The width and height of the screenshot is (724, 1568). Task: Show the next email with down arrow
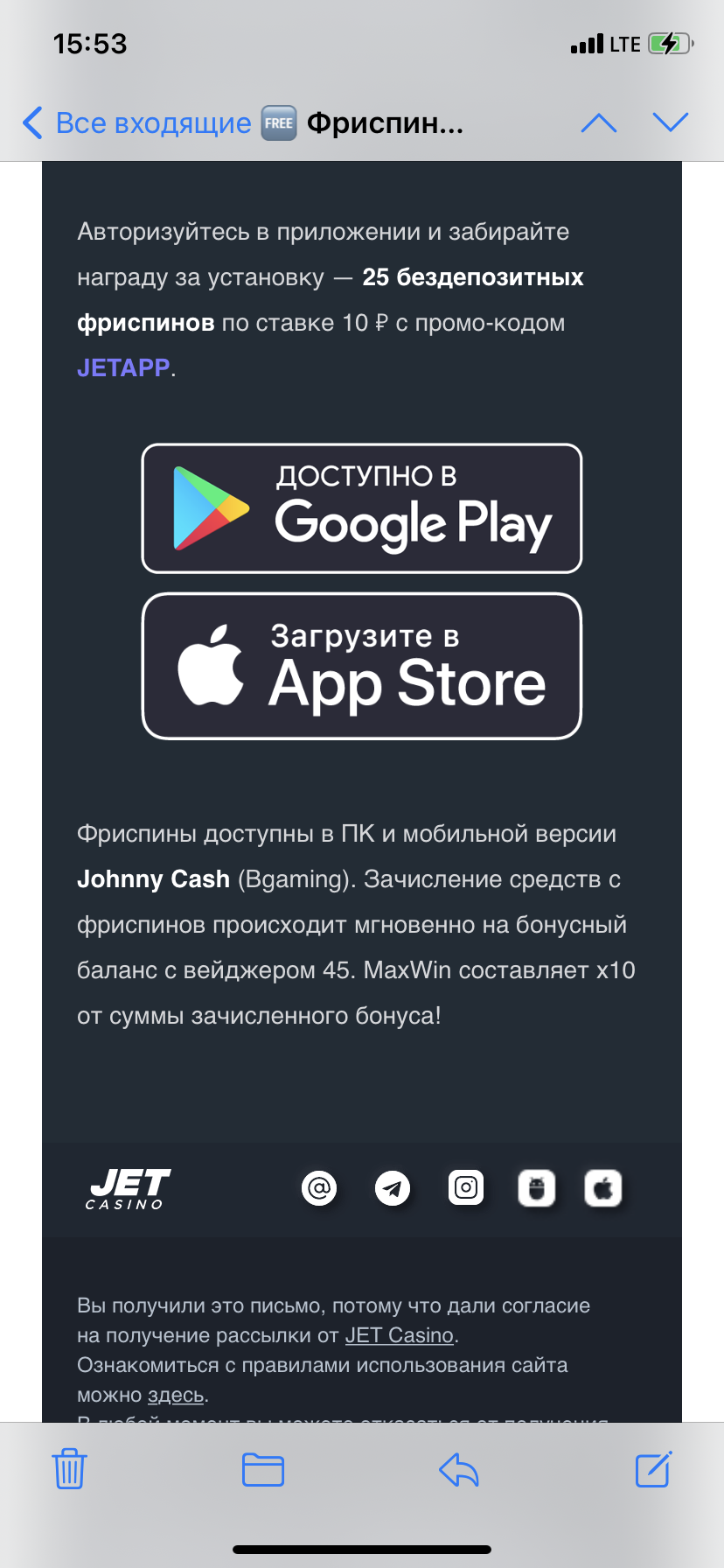pos(671,123)
